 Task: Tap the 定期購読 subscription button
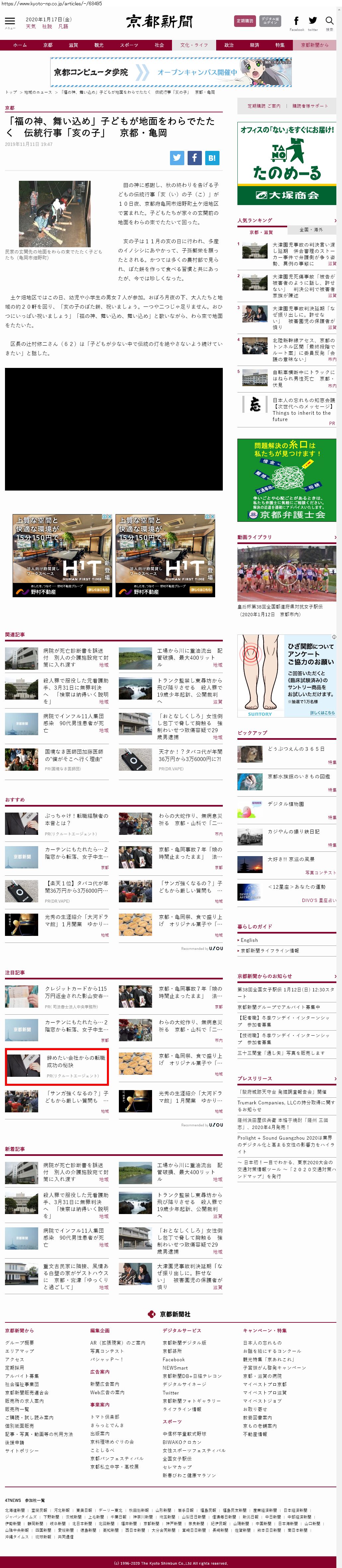tap(245, 21)
